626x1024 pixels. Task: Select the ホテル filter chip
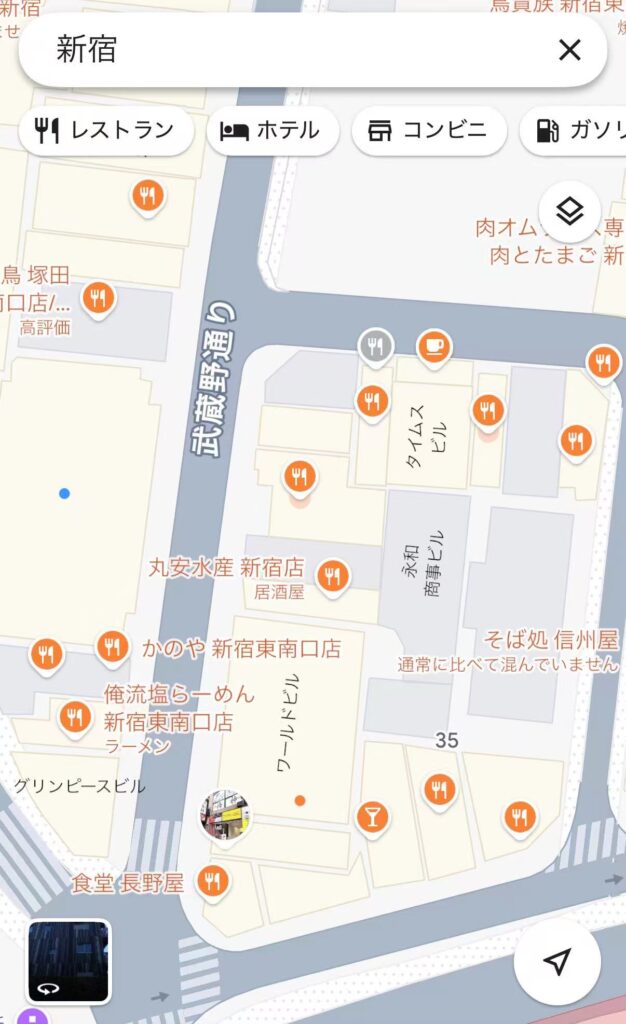tap(273, 130)
